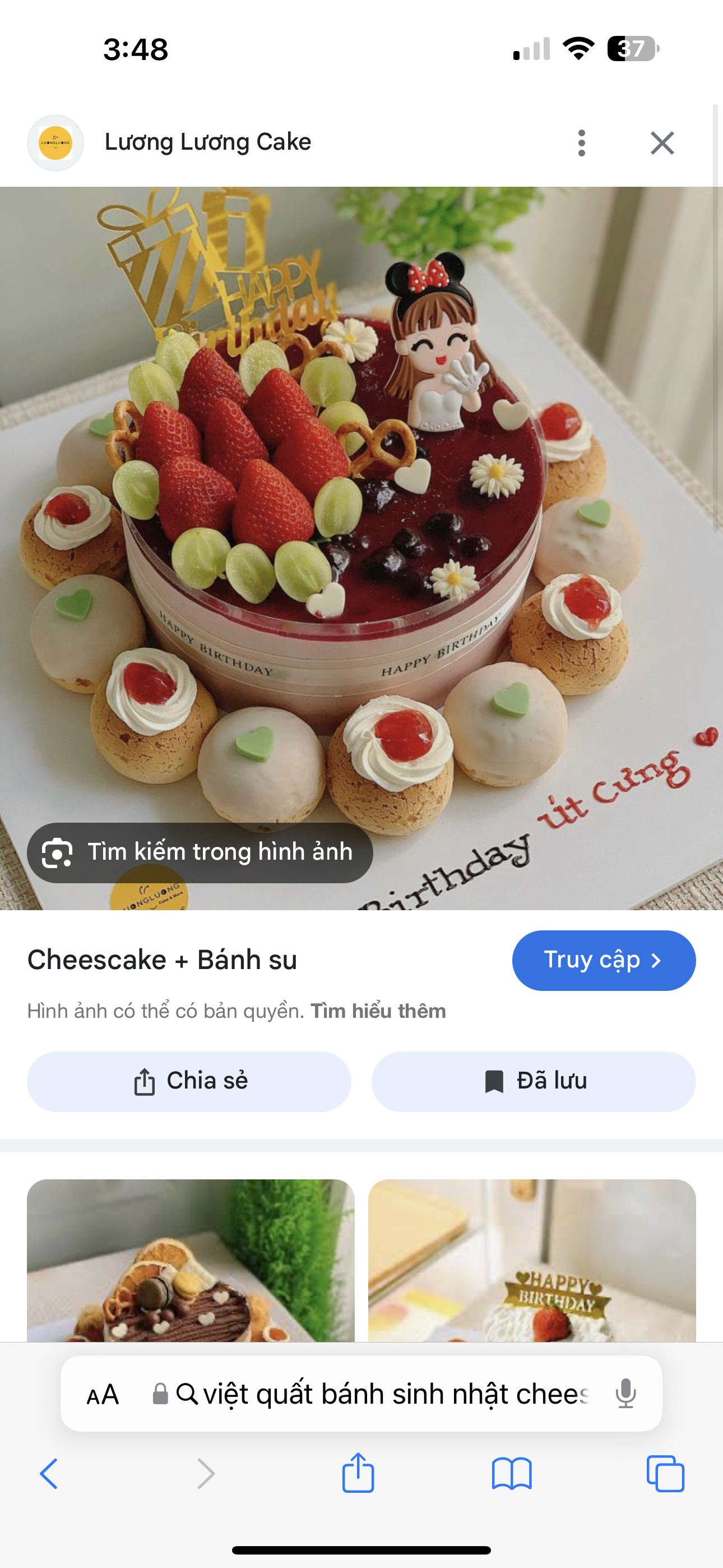
Task: Close the image preview
Action: [662, 143]
